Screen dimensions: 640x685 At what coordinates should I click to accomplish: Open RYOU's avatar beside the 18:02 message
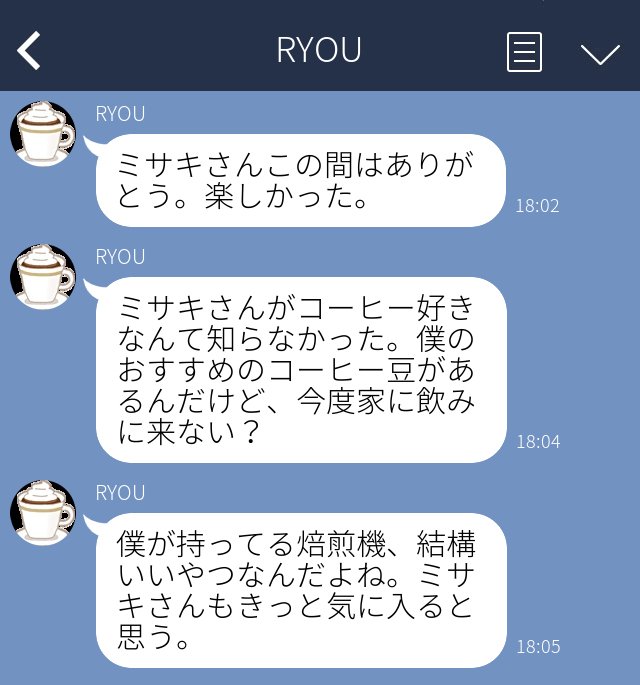(x=43, y=134)
